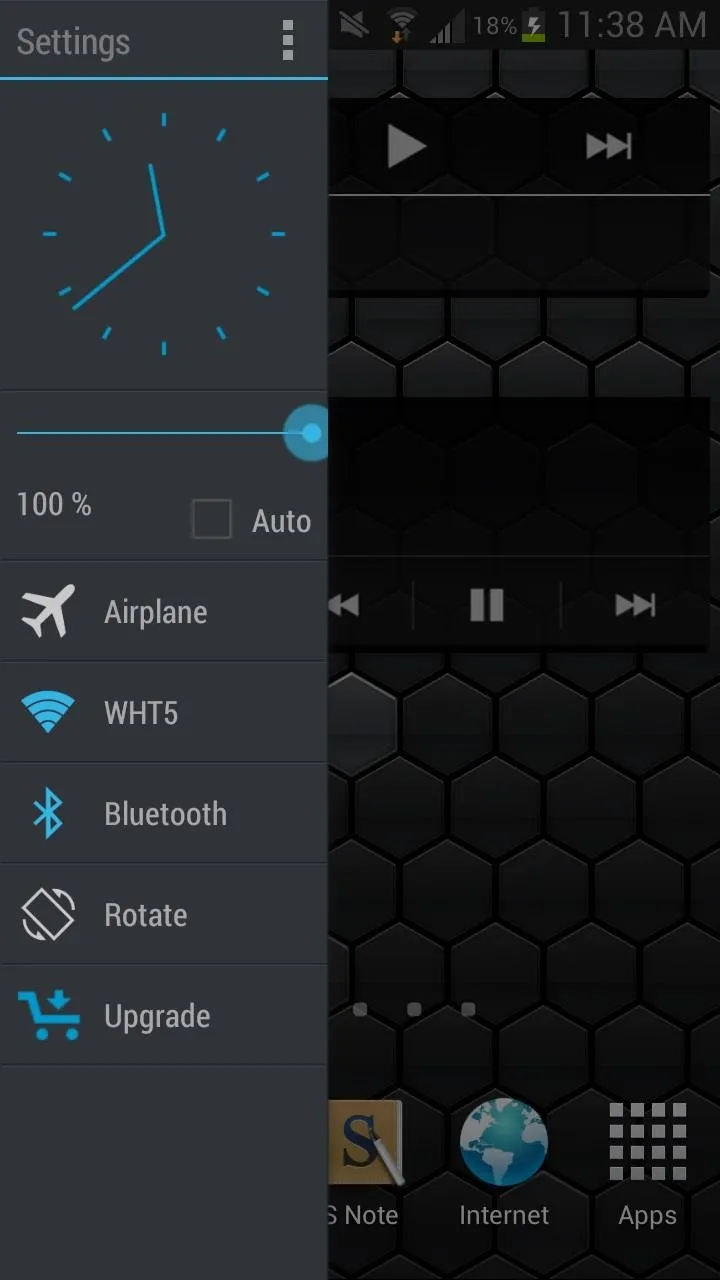Tap the brightness slider handle

pyautogui.click(x=310, y=433)
